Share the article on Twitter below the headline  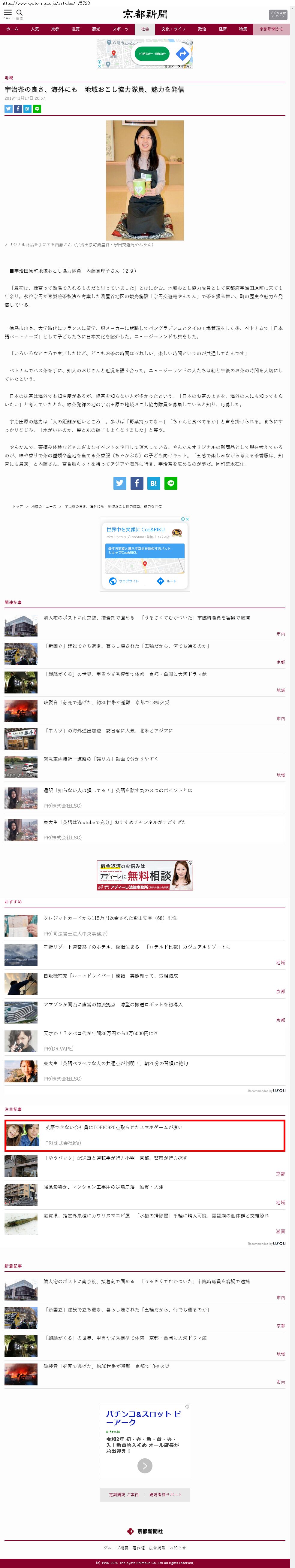point(8,109)
